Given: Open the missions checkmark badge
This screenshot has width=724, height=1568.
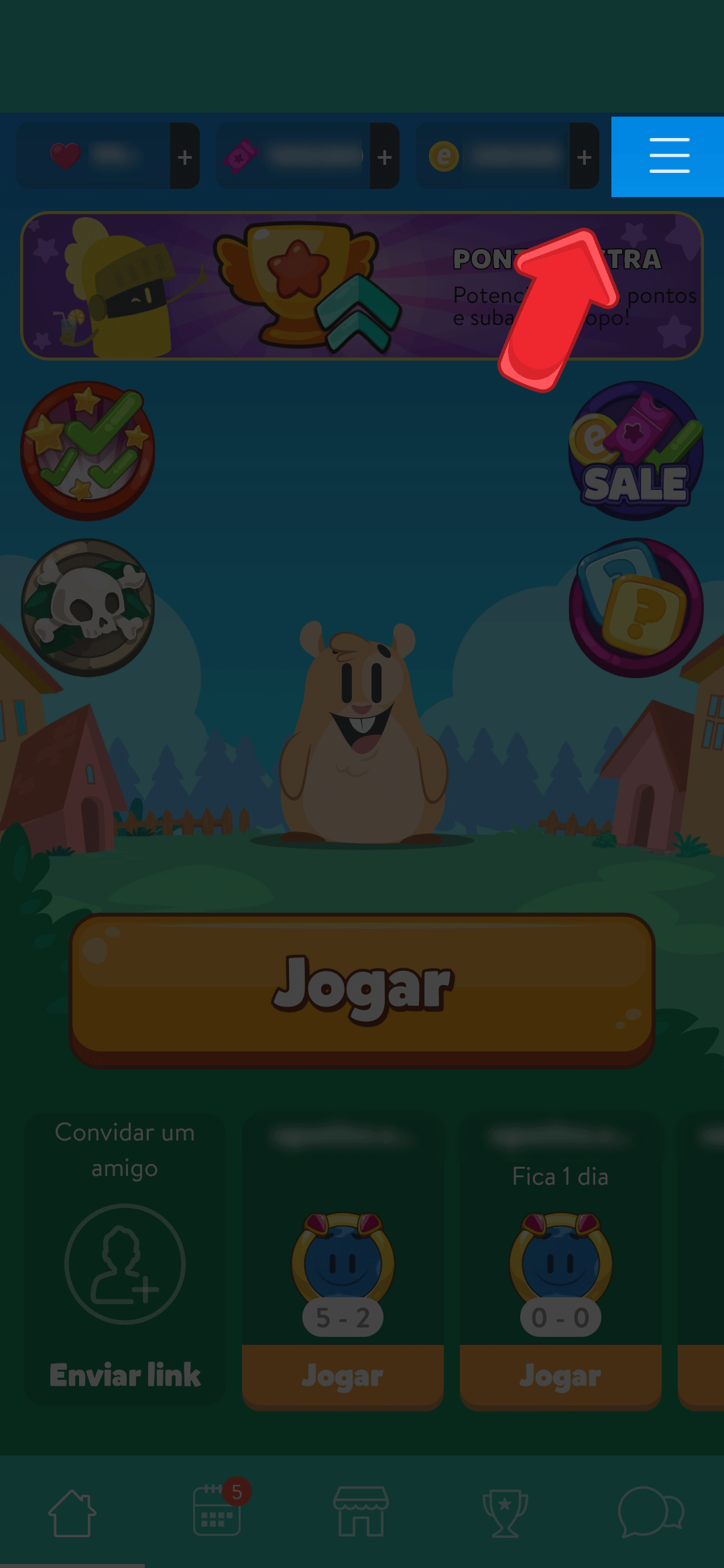Looking at the screenshot, I should (88, 451).
